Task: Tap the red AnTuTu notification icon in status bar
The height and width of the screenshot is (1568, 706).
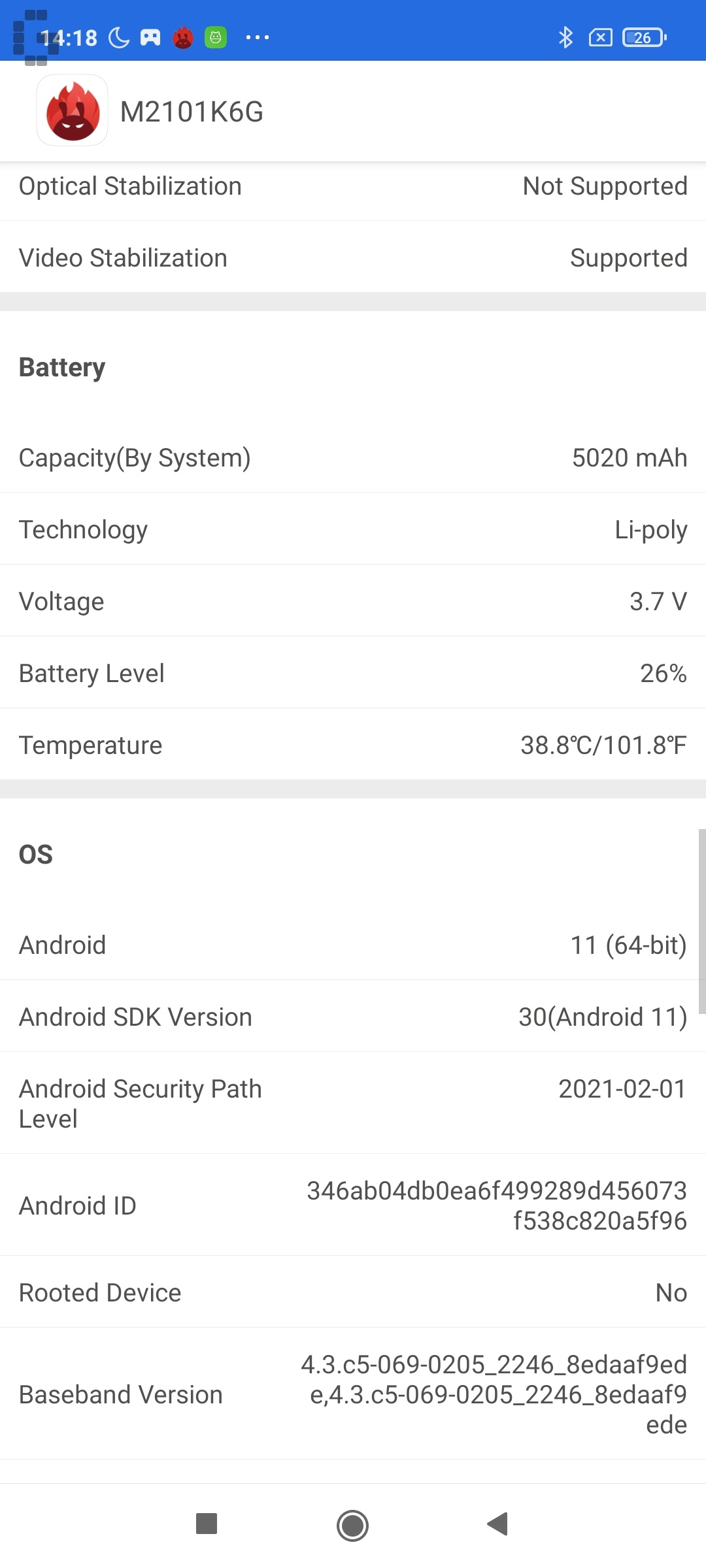Action: (184, 37)
